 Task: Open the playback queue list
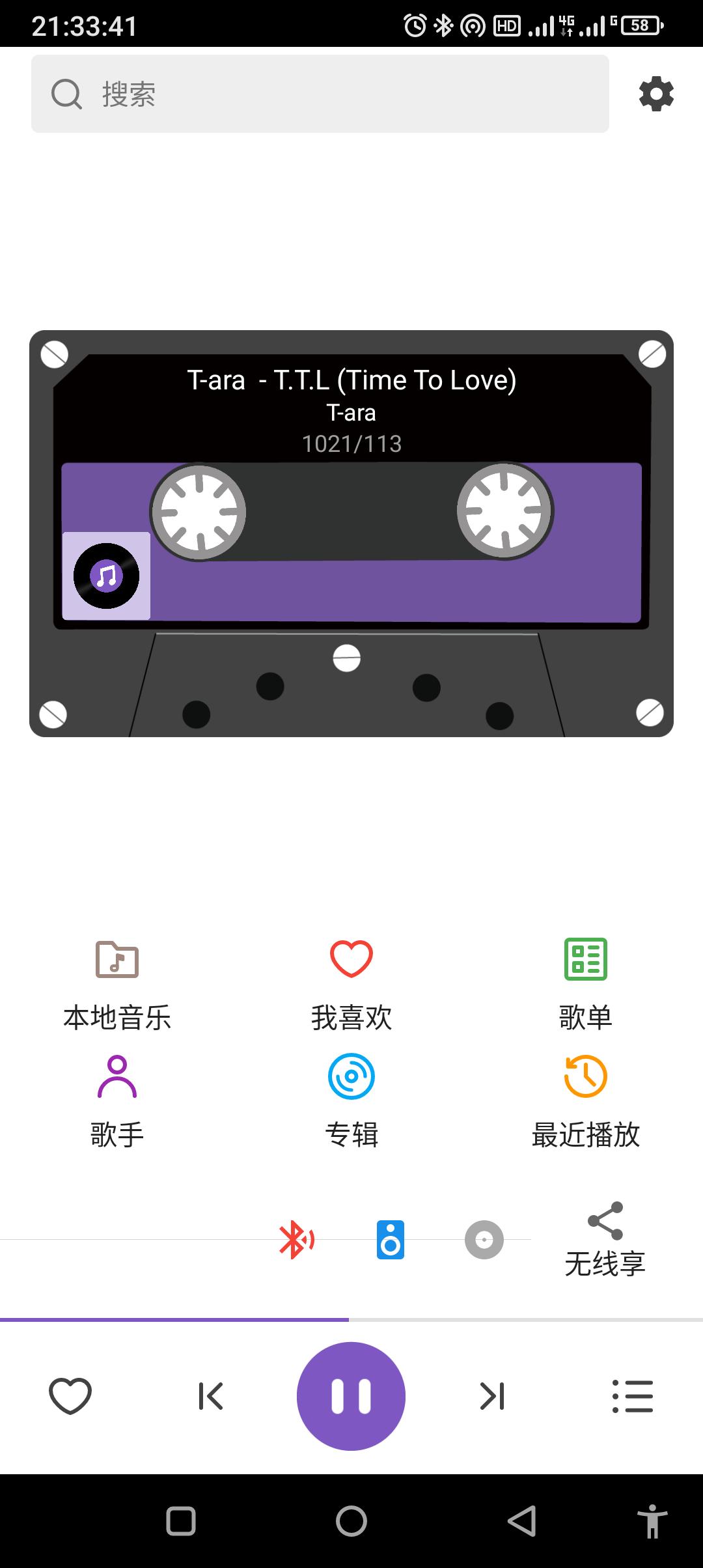[632, 1395]
